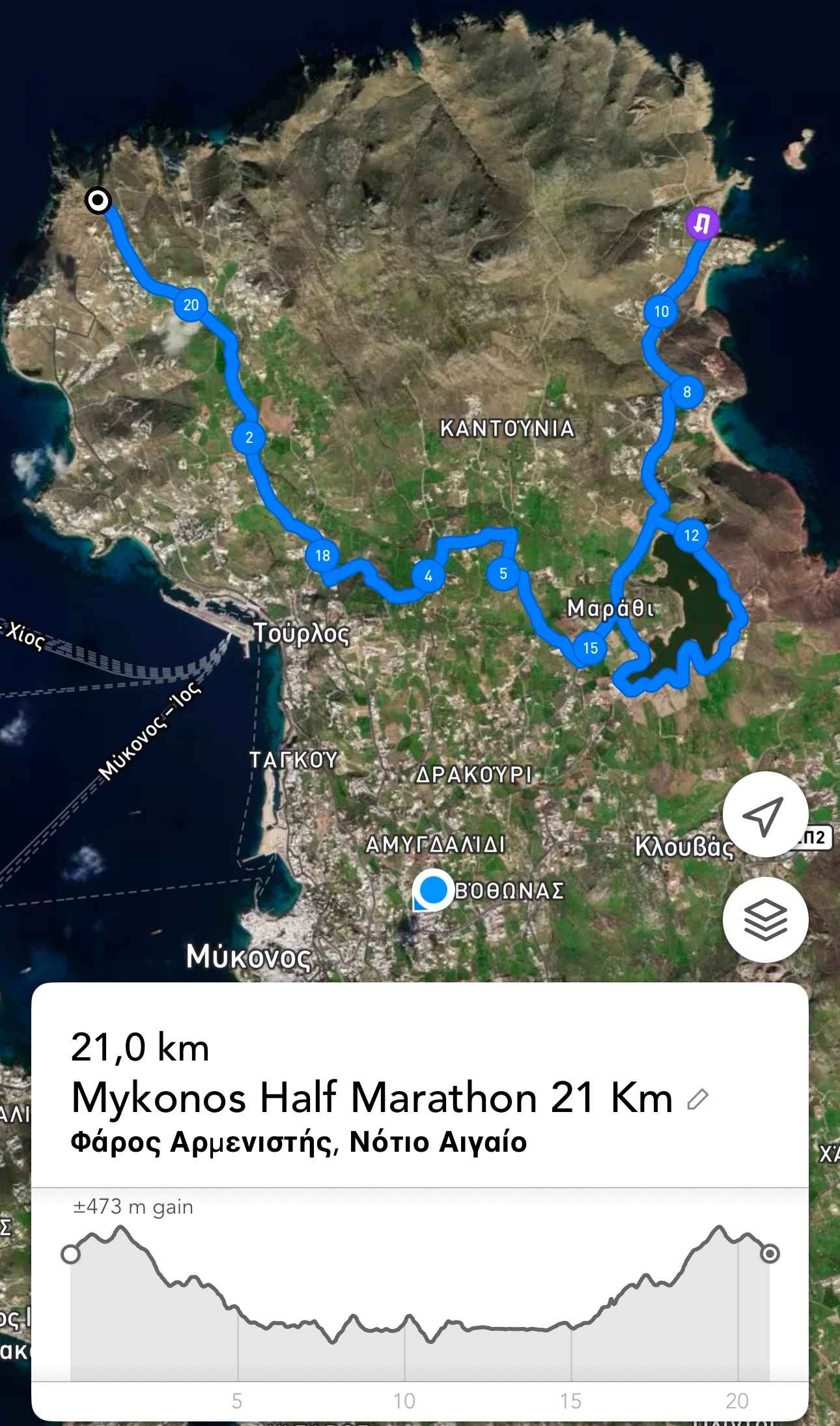Open the map layers selector

pos(764,919)
